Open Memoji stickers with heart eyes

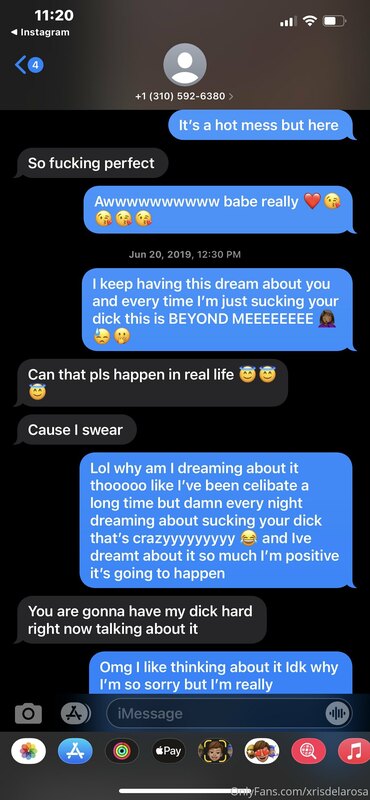pyautogui.click(x=262, y=751)
